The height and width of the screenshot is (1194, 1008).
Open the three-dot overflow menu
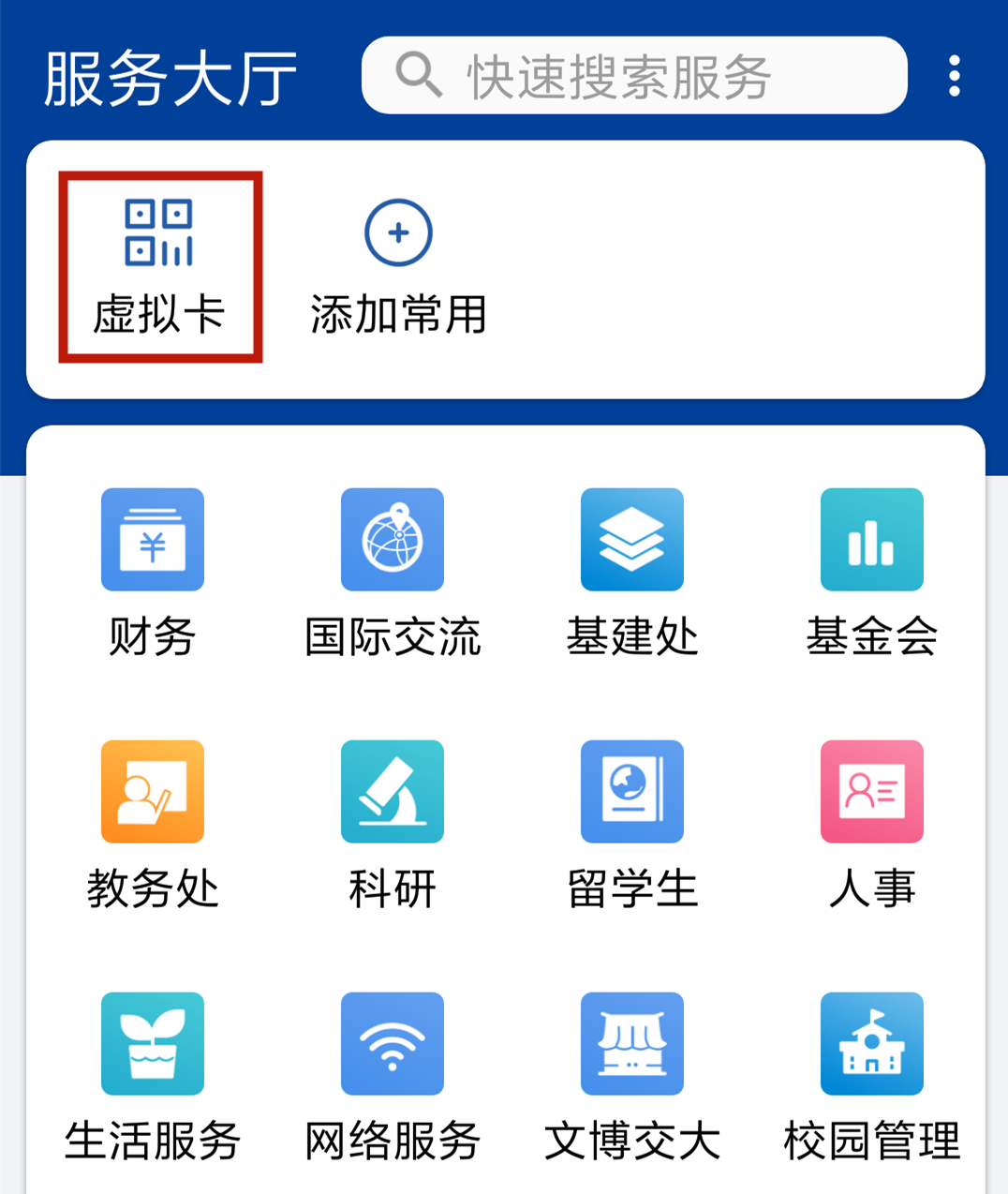pos(954,75)
